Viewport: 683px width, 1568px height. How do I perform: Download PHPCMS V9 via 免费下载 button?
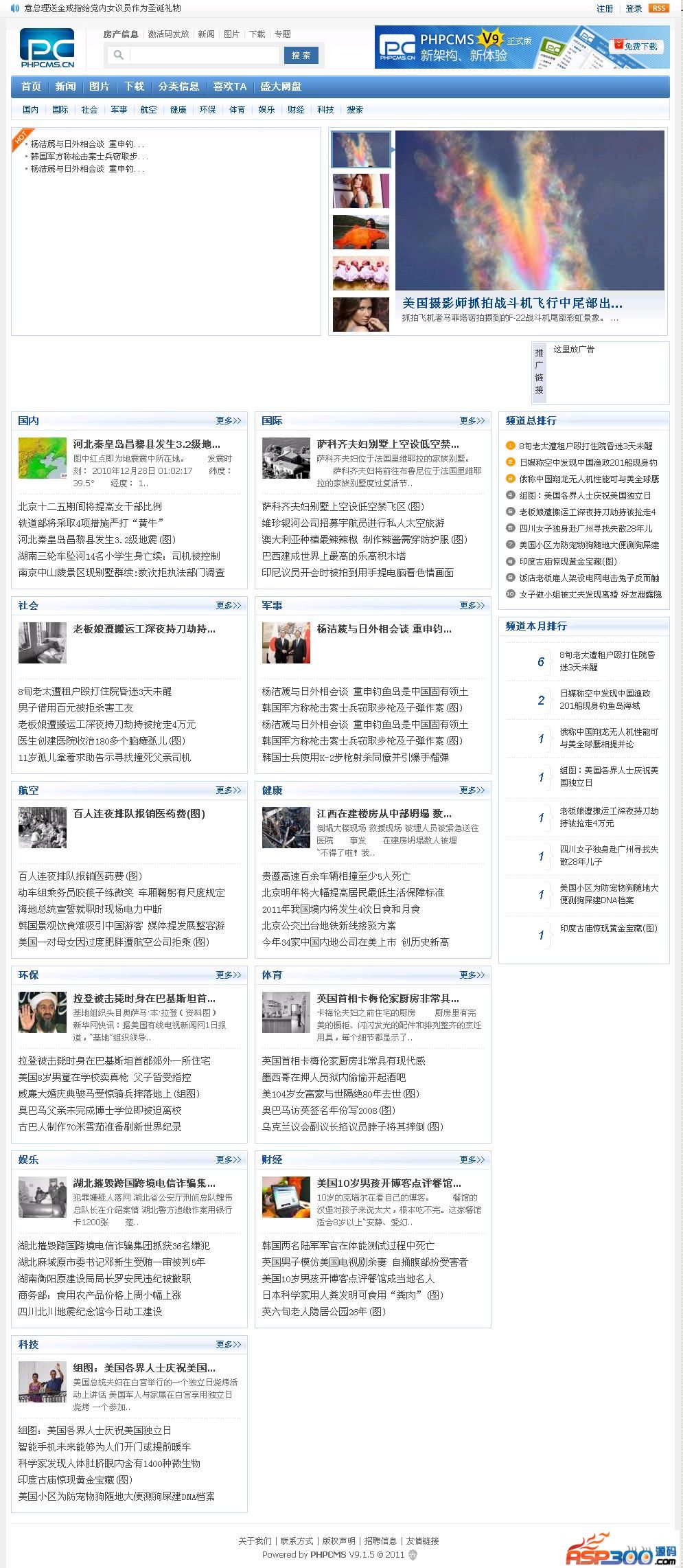(636, 46)
